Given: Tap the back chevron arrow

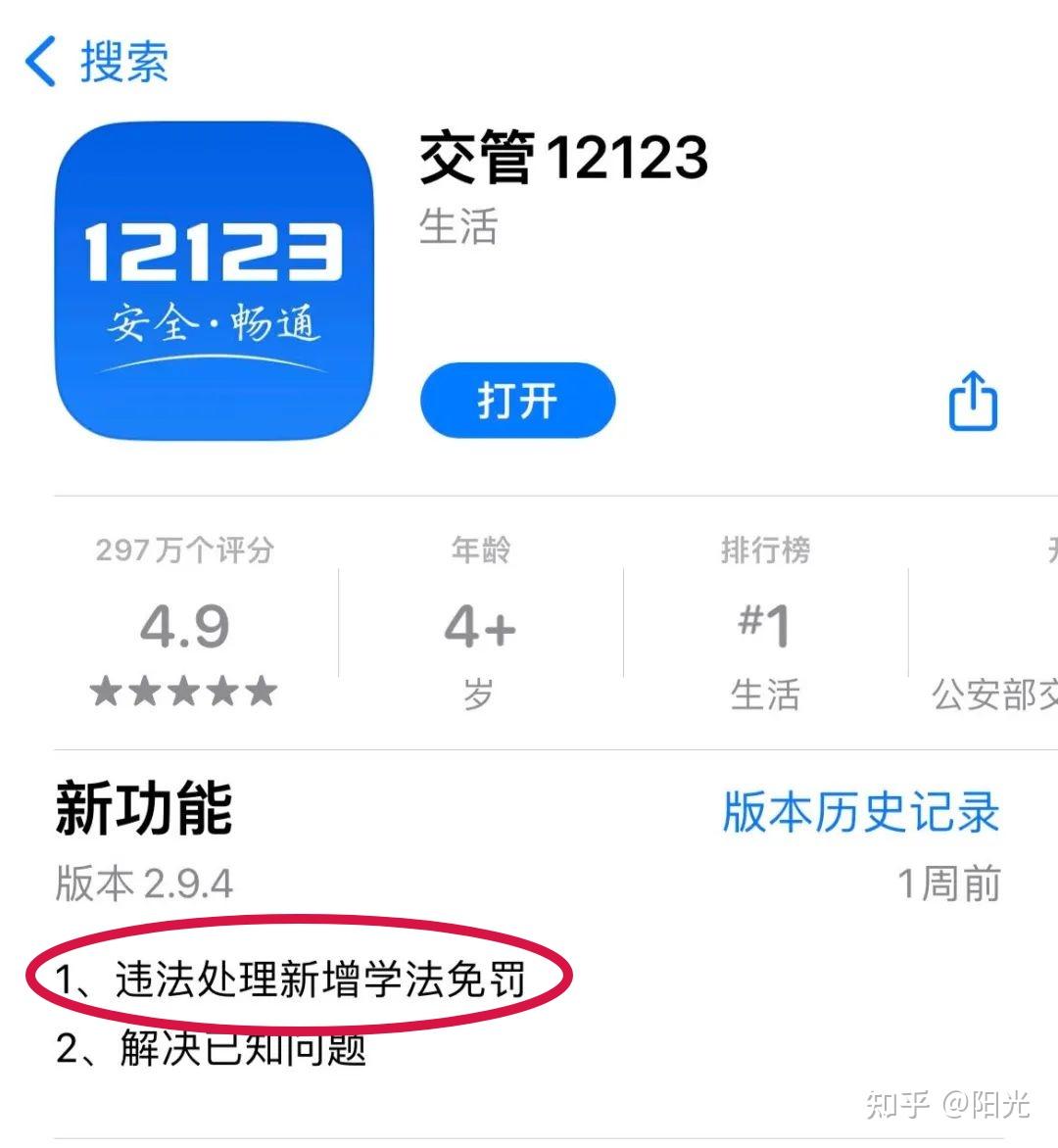Looking at the screenshot, I should 39,61.
